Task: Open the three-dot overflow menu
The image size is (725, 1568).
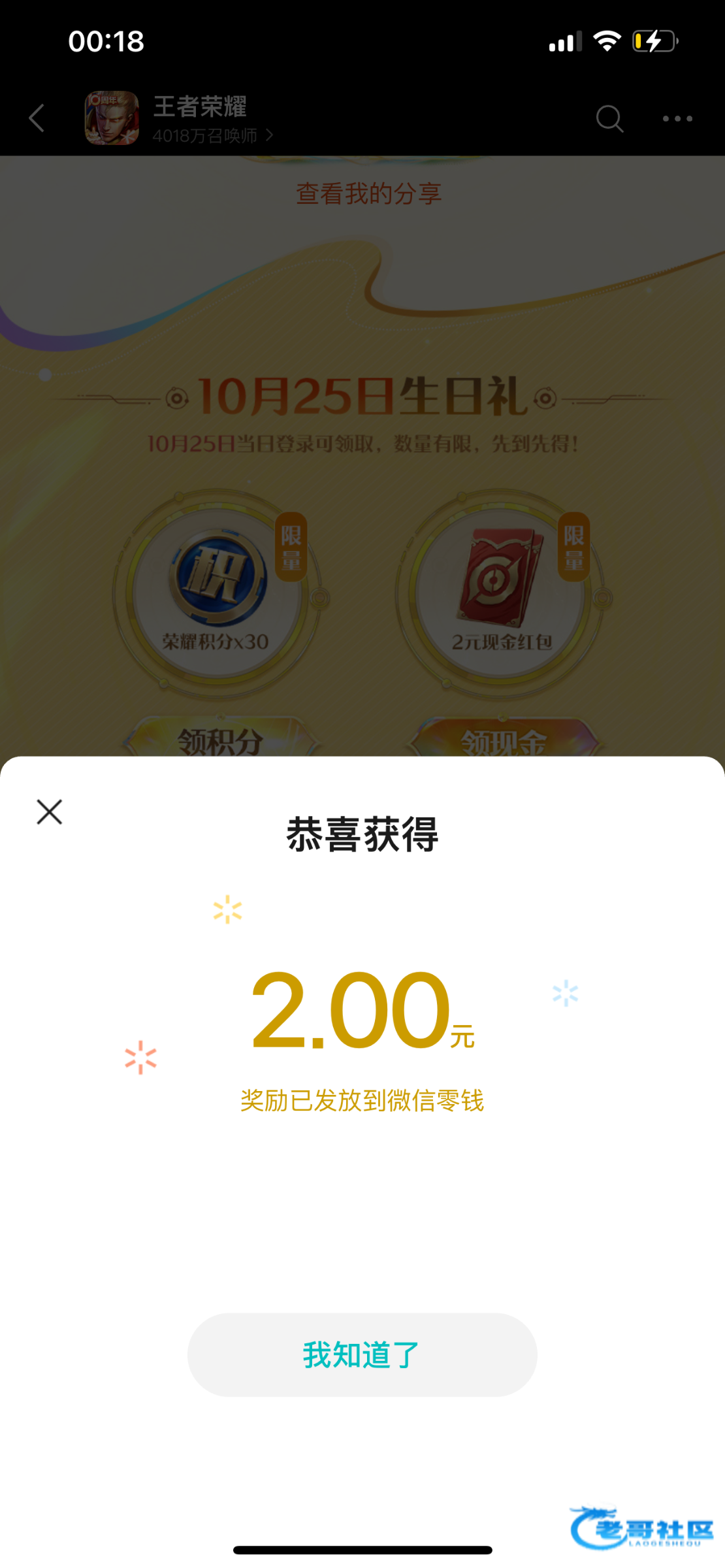Action: coord(677,118)
